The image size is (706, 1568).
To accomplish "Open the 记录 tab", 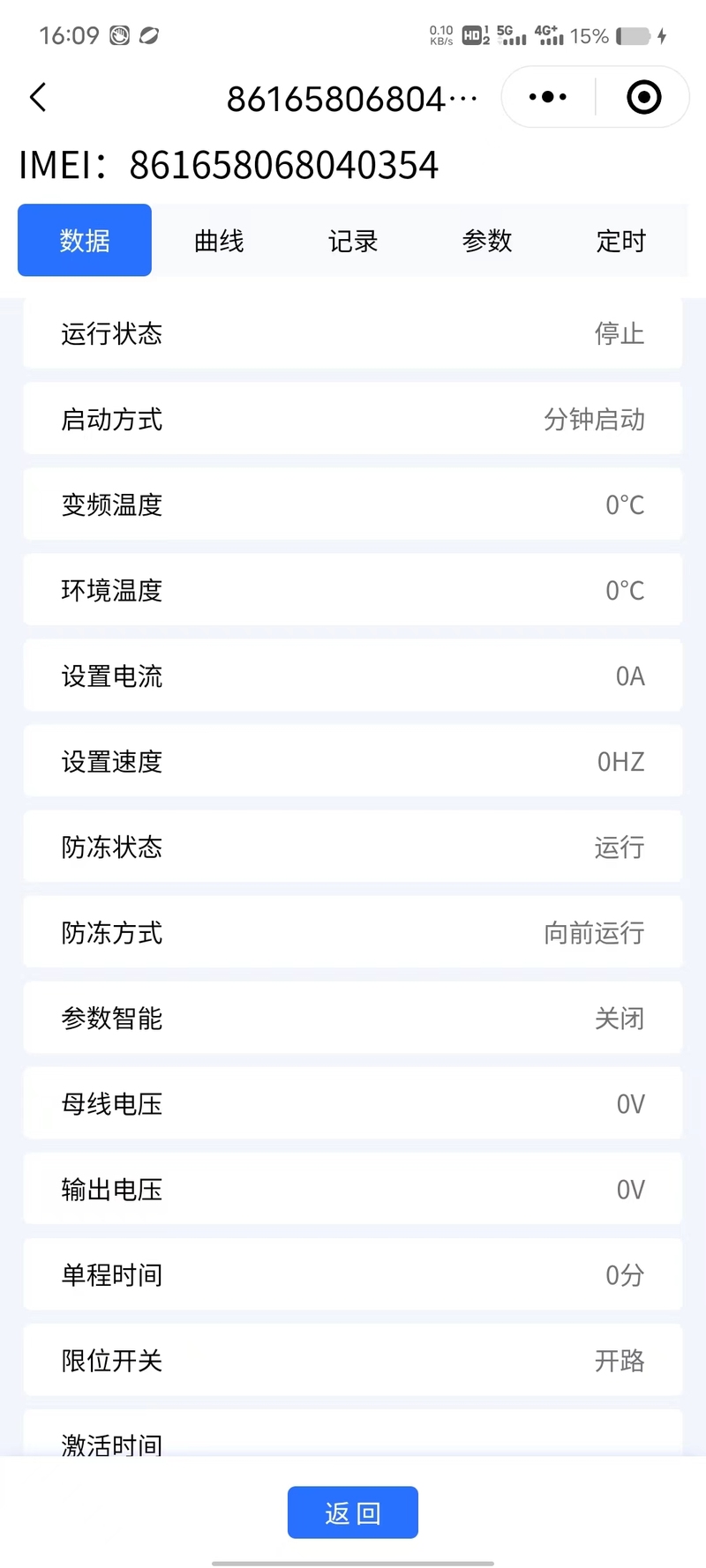I will [353, 241].
